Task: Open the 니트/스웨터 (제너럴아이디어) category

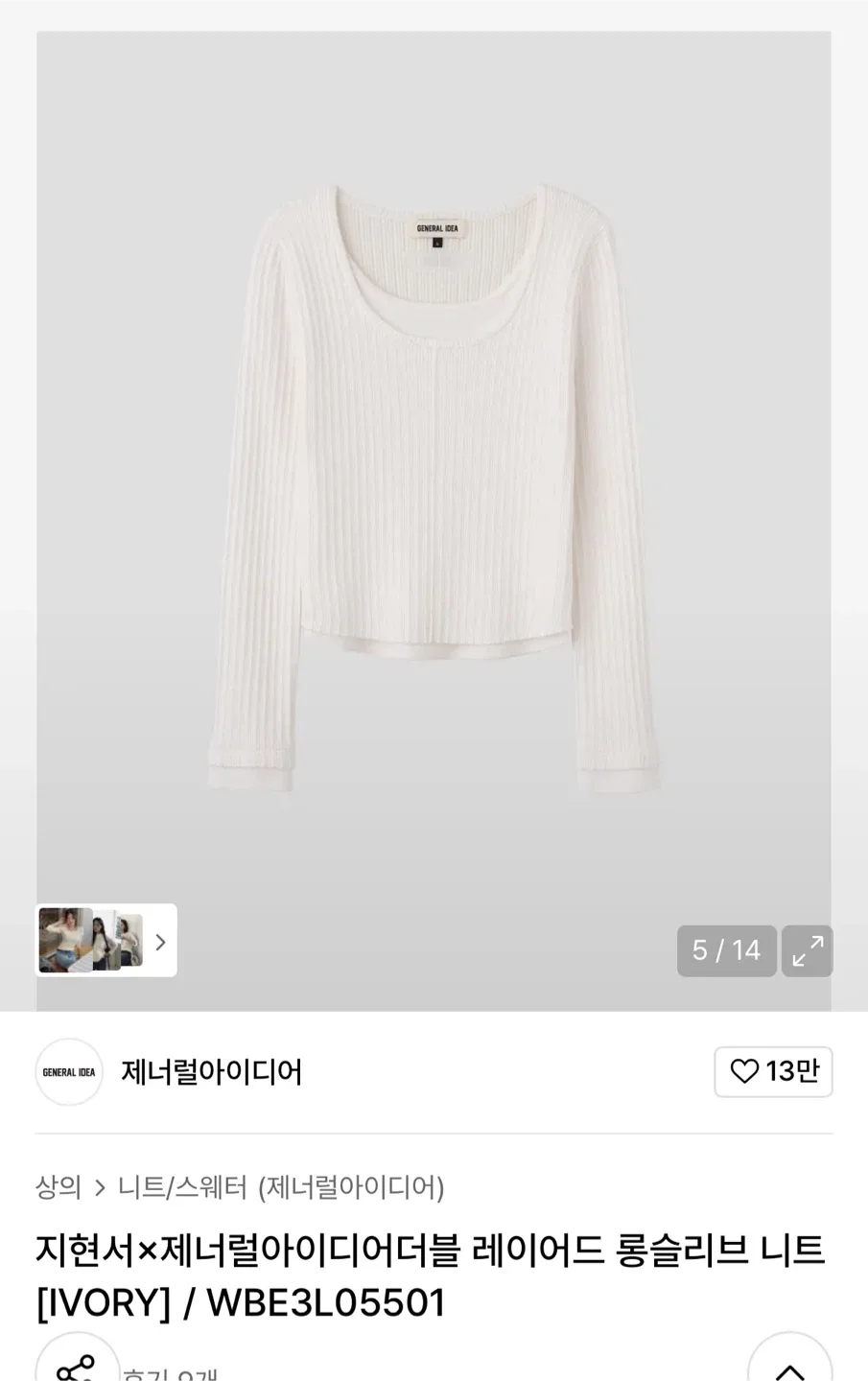Action: pos(280,1187)
